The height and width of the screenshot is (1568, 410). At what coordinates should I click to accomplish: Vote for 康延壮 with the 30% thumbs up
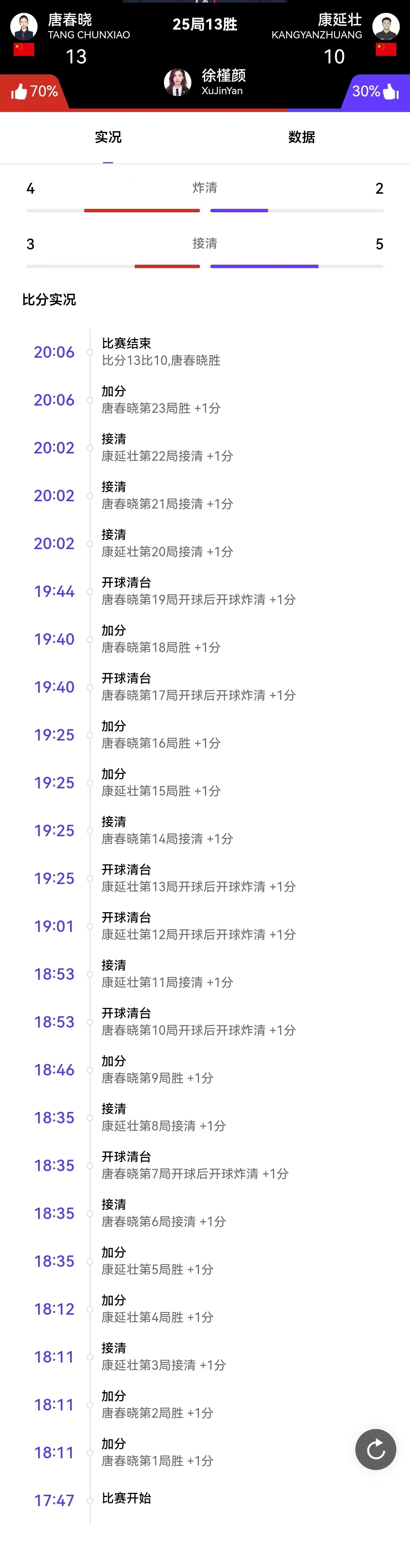pyautogui.click(x=390, y=91)
